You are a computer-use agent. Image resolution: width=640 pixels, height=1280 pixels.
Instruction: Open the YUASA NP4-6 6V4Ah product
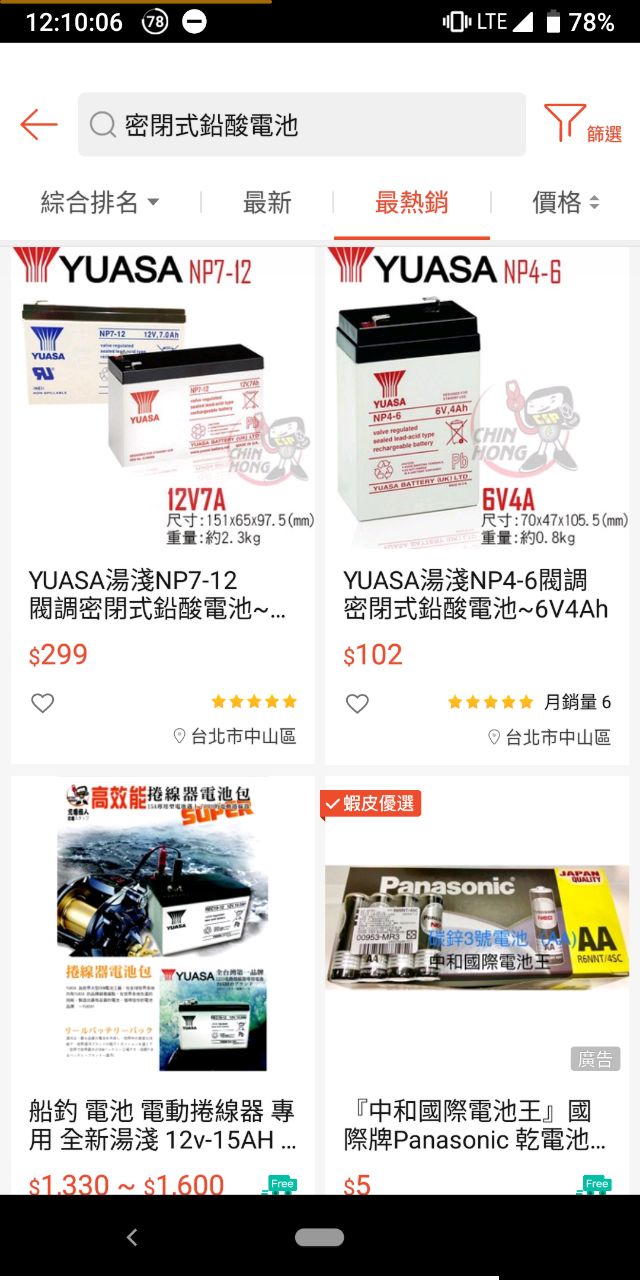pyautogui.click(x=477, y=506)
